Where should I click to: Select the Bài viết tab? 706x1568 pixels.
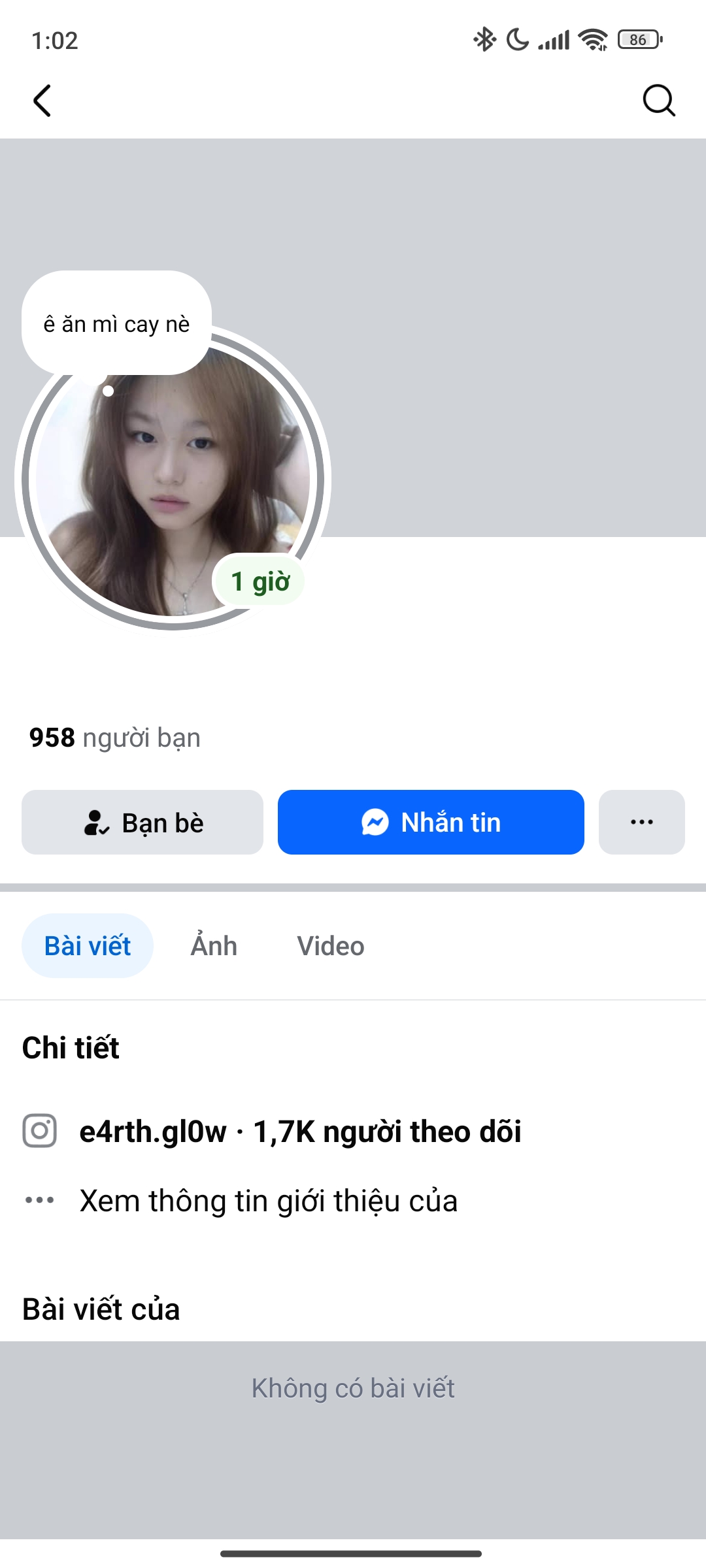88,946
